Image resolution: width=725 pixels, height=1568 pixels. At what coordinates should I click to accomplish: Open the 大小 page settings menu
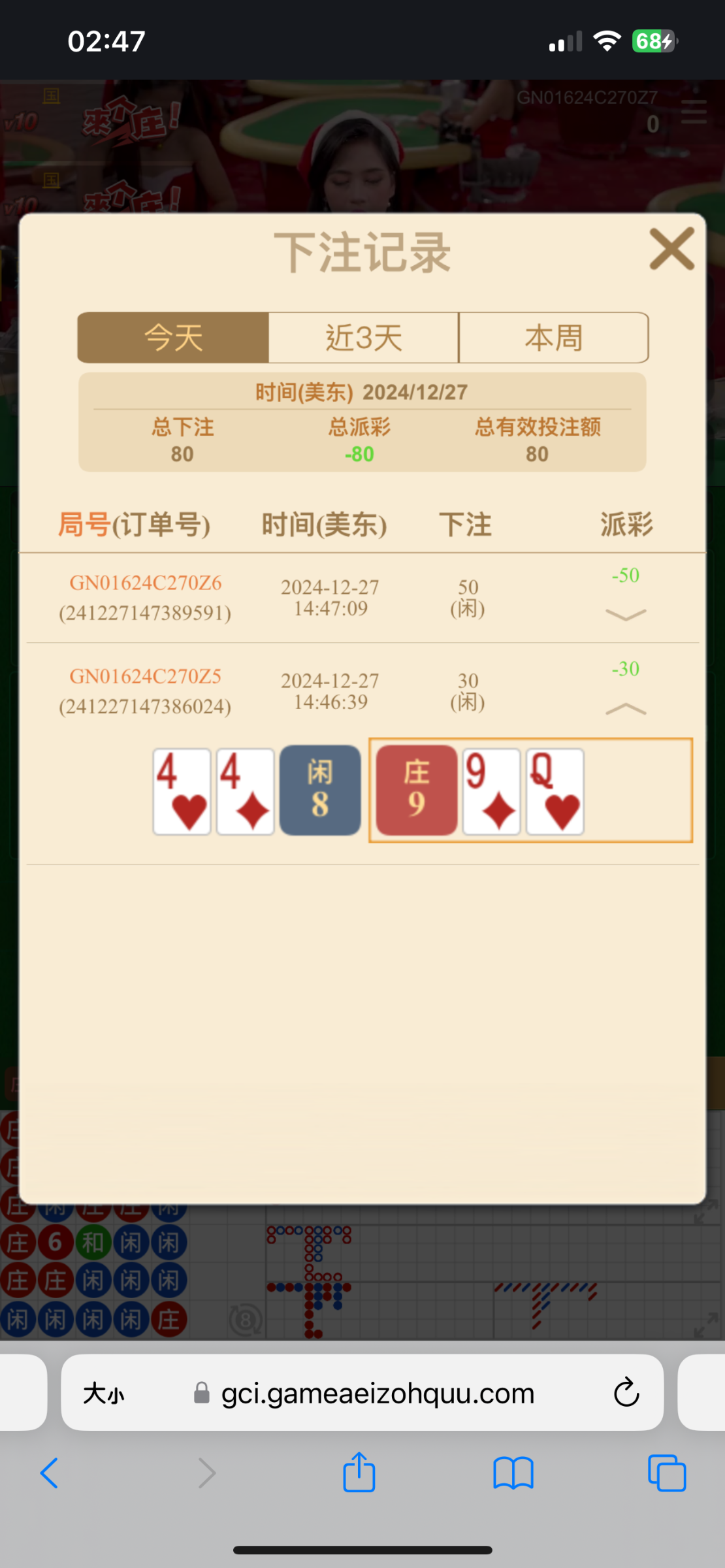[104, 1394]
